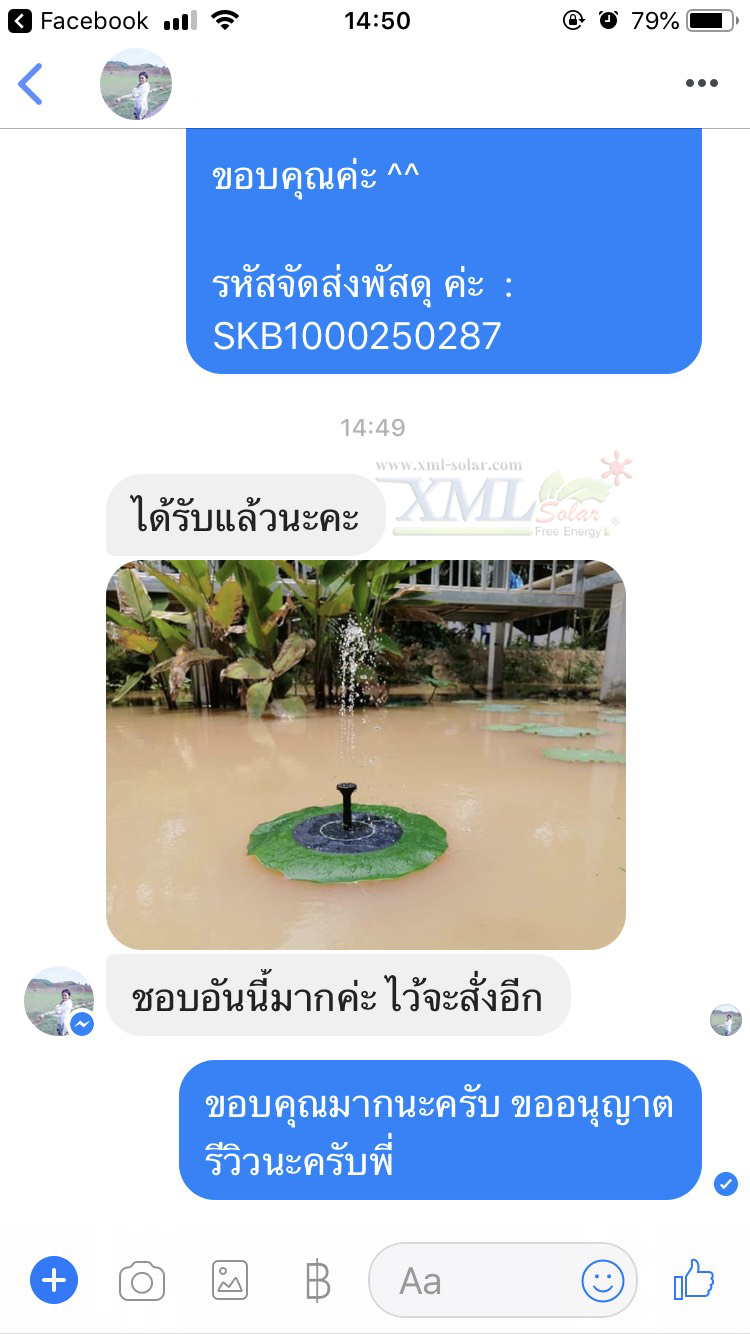Image resolution: width=750 pixels, height=1334 pixels.
Task: Open the three-dot options menu
Action: [701, 84]
